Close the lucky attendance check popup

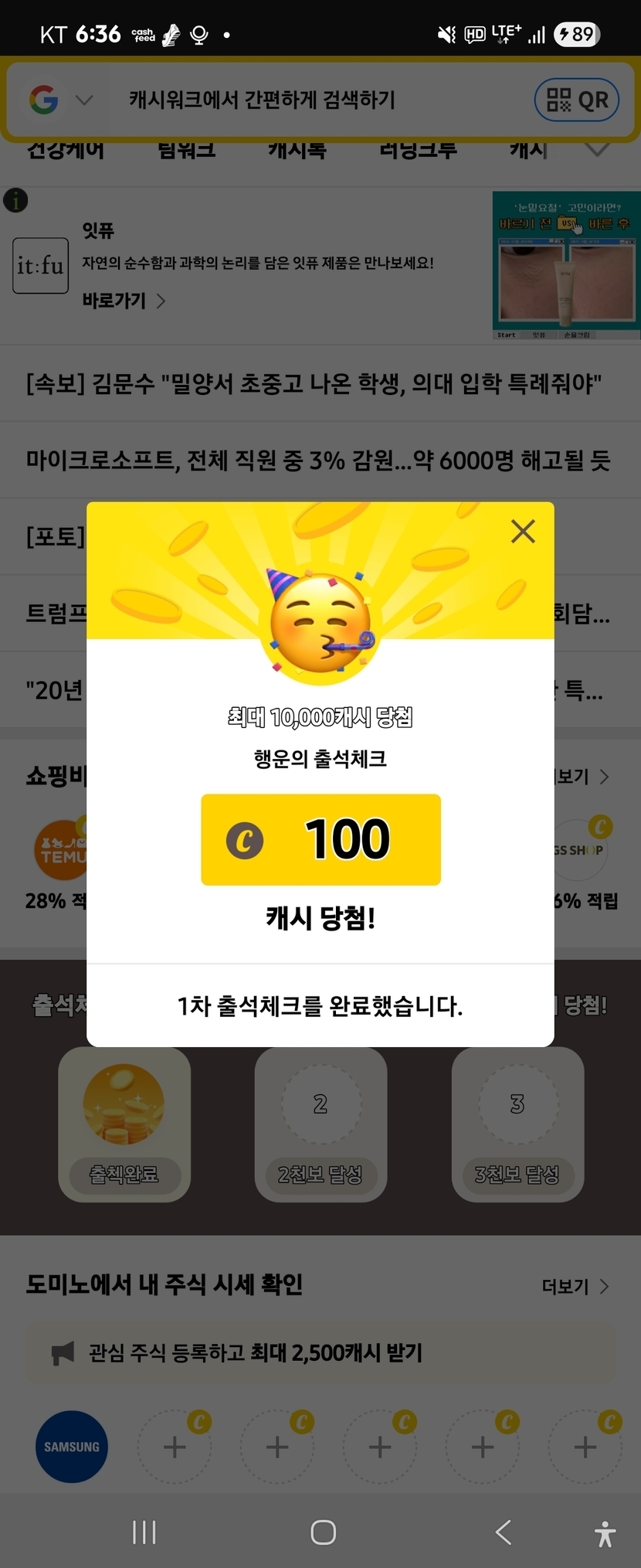coord(523,531)
